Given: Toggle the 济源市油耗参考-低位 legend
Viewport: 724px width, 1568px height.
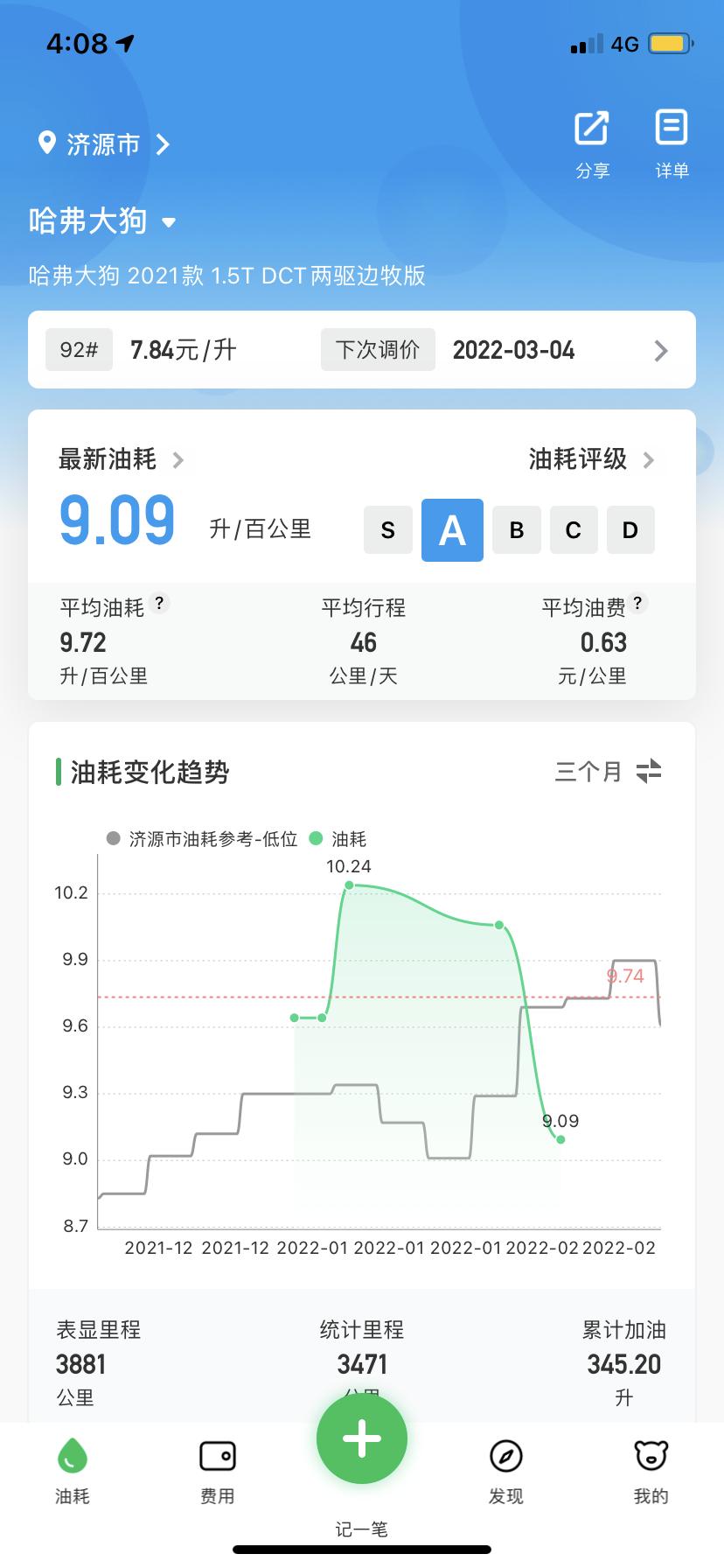Looking at the screenshot, I should point(202,839).
